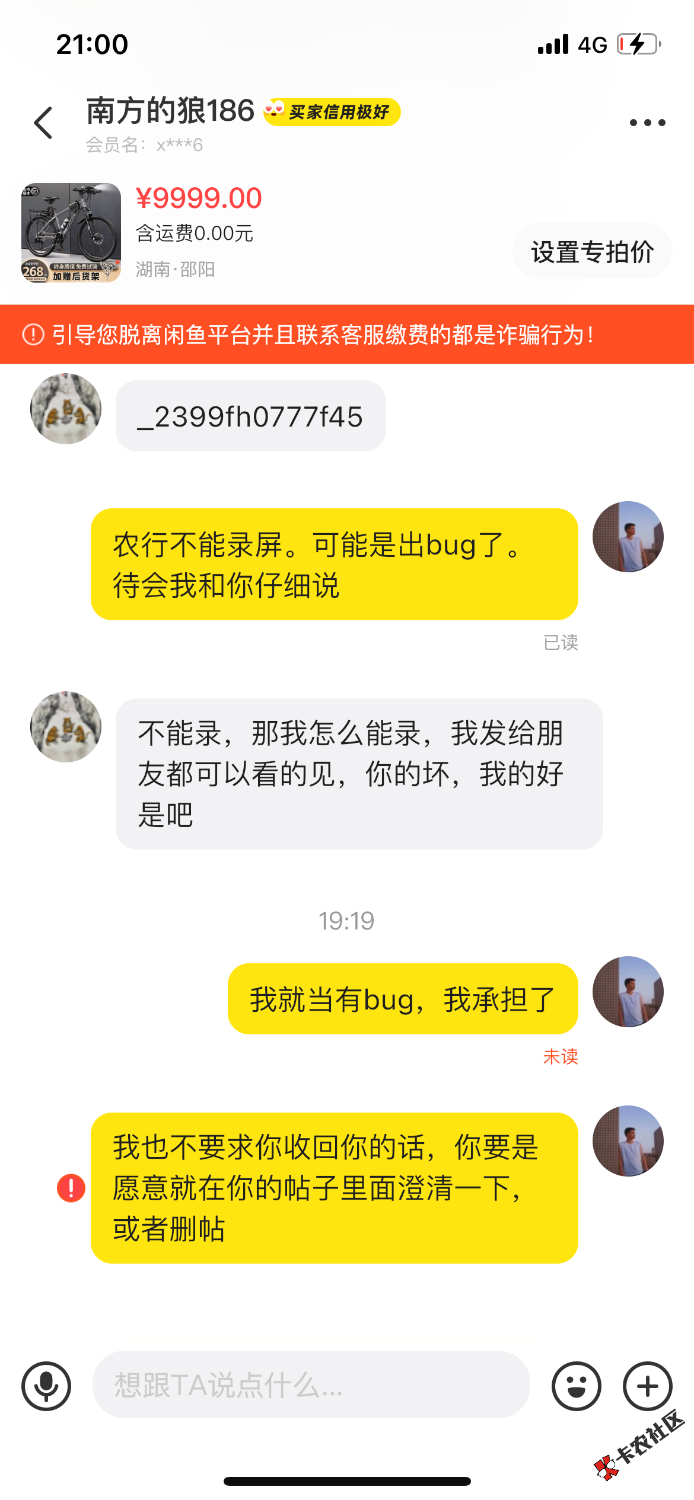Tap the 设置专拍价 button
The image size is (694, 1500).
[592, 252]
